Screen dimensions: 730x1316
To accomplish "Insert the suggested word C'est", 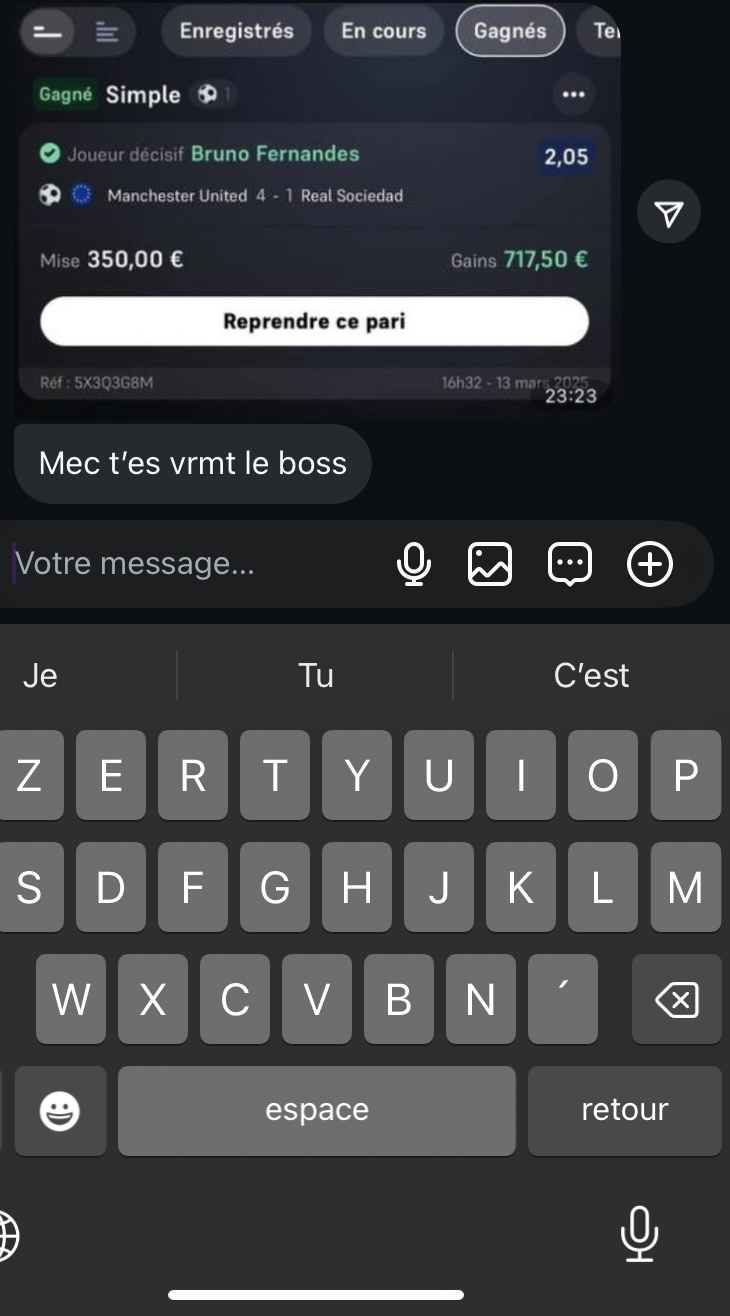I will pos(591,675).
